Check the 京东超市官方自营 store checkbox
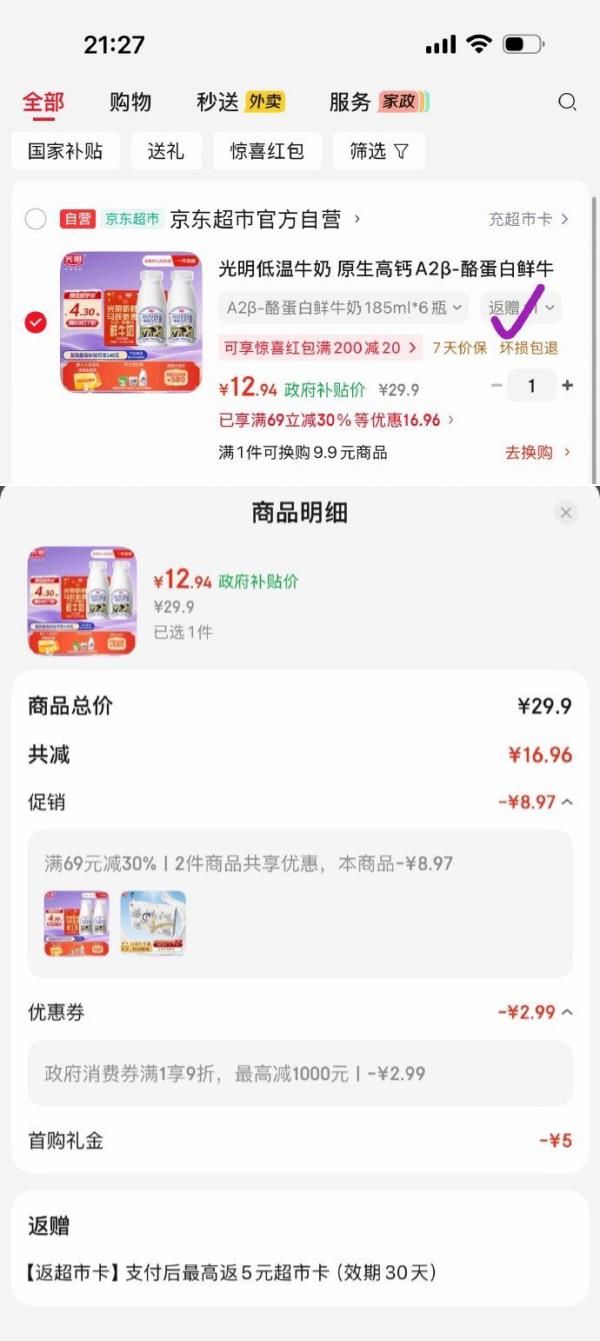 tap(35, 219)
